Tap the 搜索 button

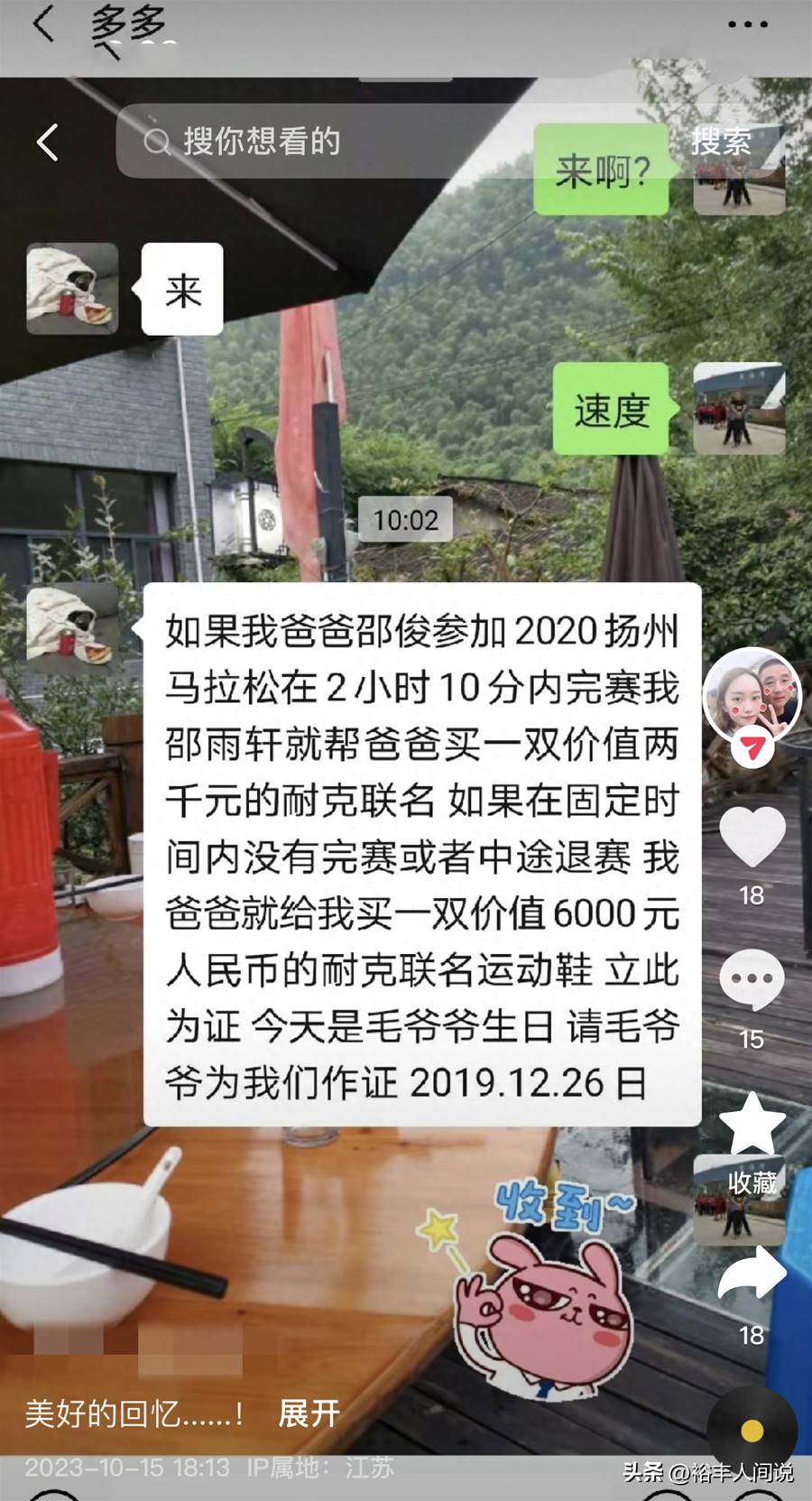721,142
